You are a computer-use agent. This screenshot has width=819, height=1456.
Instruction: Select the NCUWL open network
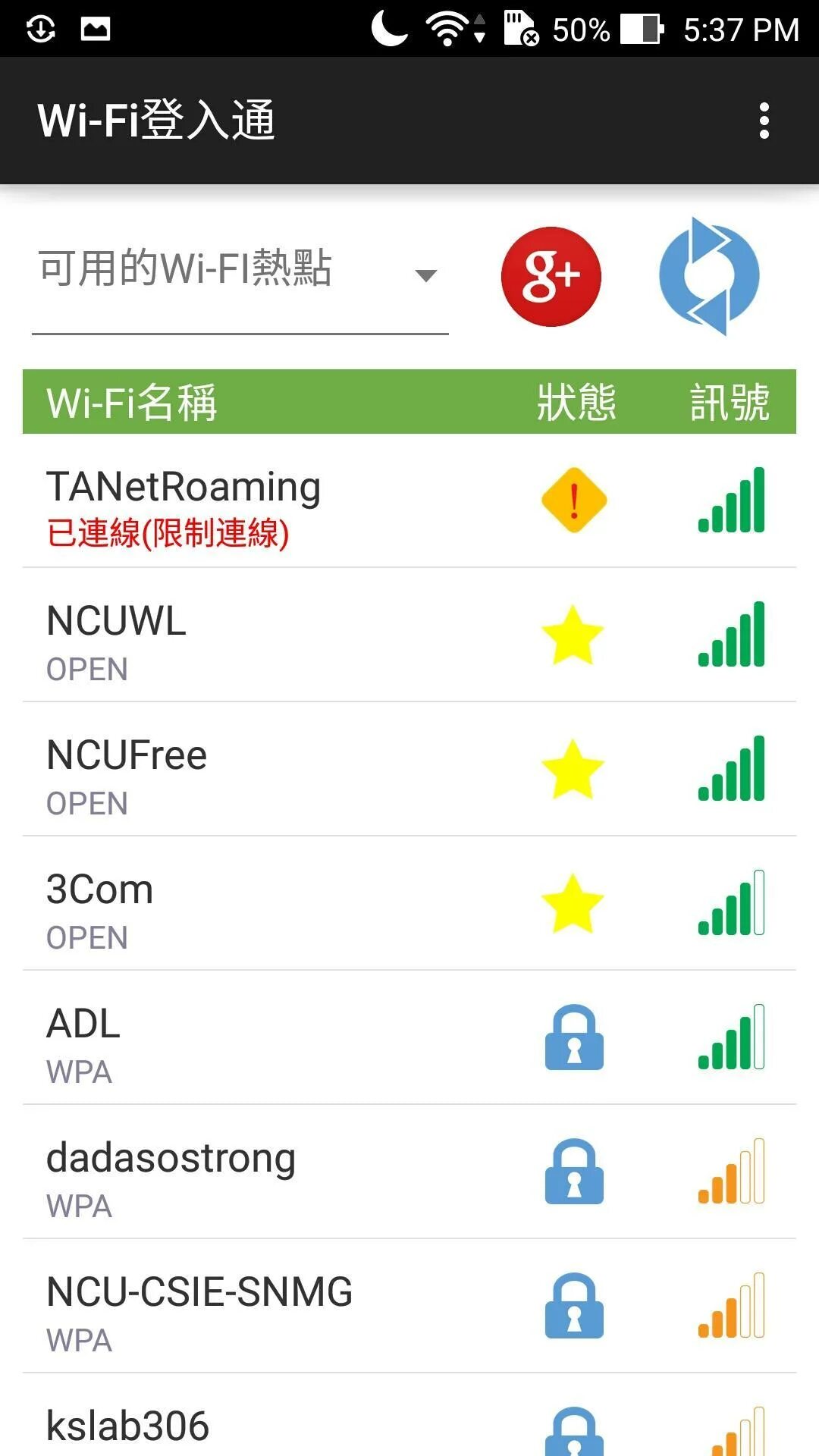(x=409, y=635)
